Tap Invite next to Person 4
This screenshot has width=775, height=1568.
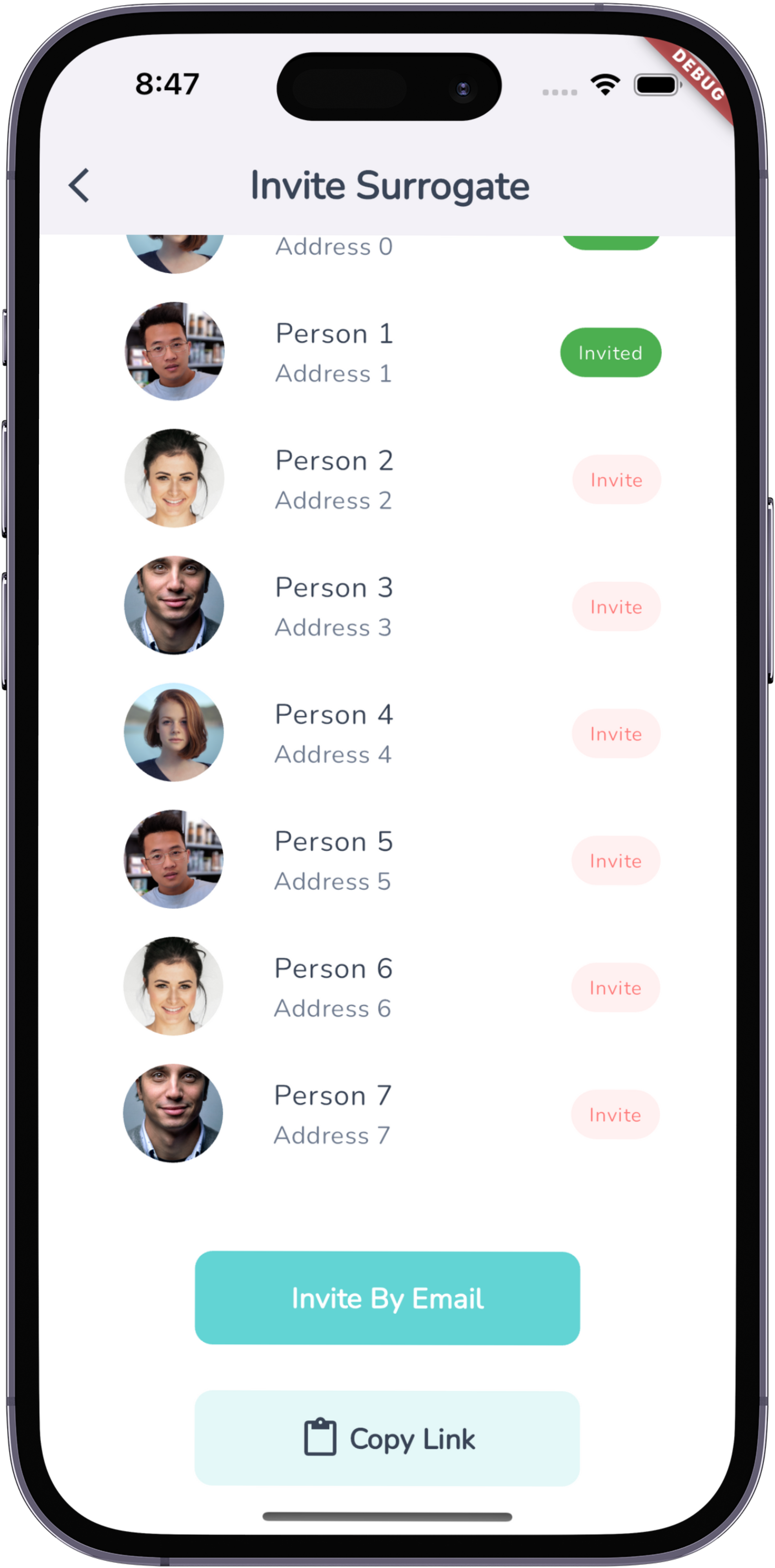coord(615,733)
